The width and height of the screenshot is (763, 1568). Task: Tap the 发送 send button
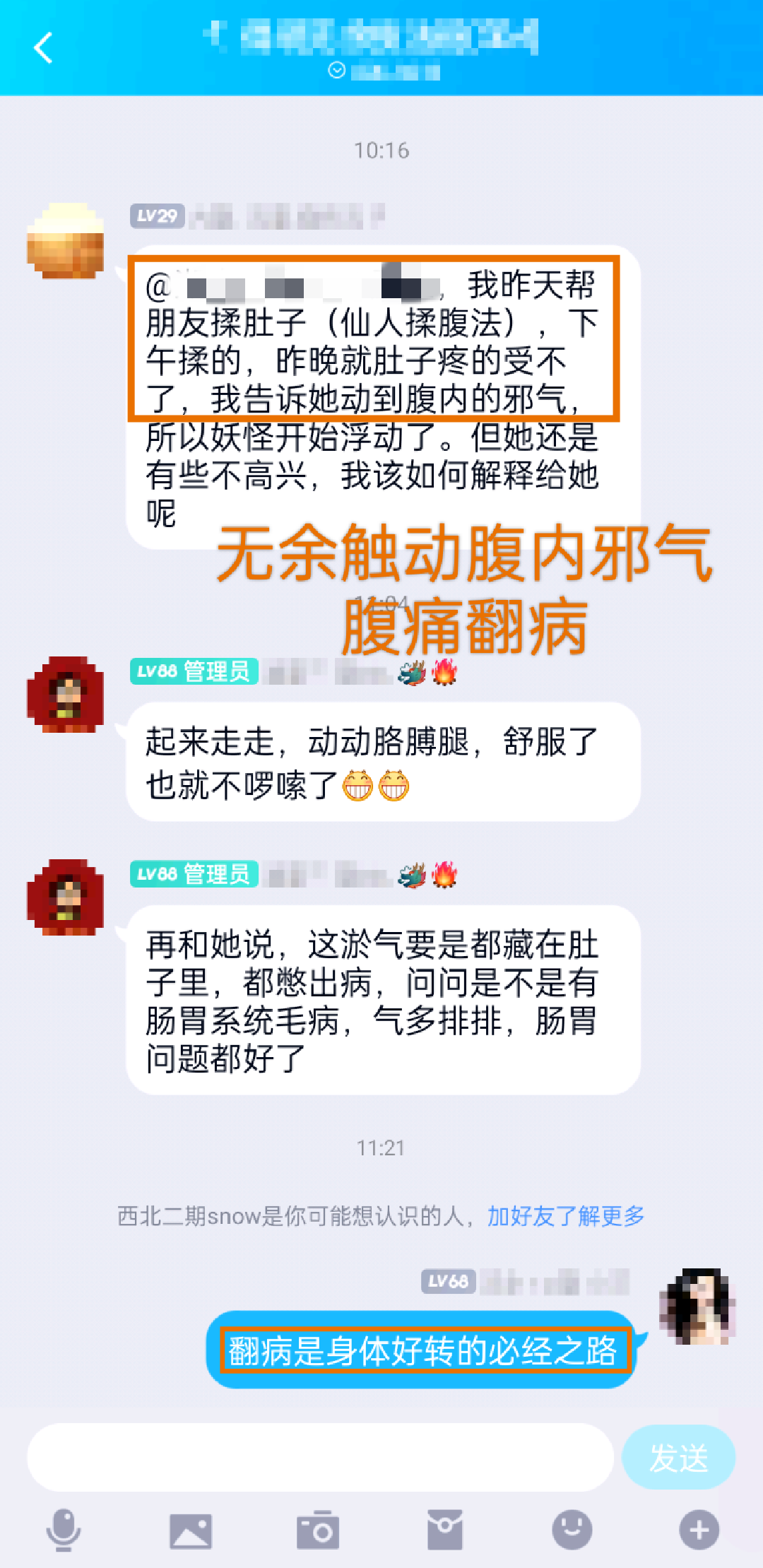coord(678,1457)
